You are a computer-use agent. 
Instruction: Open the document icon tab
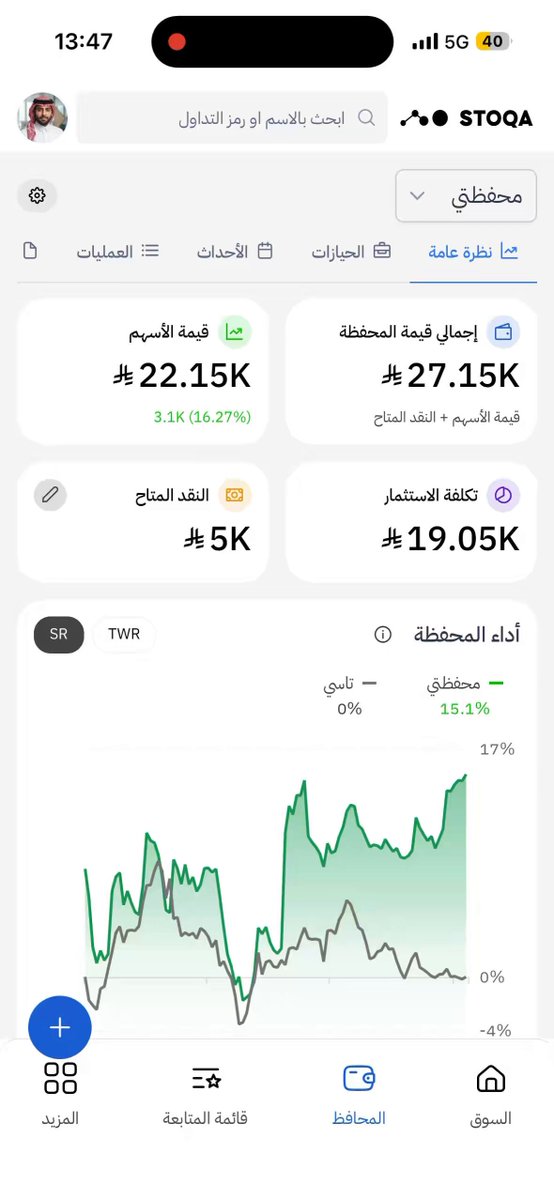point(30,251)
